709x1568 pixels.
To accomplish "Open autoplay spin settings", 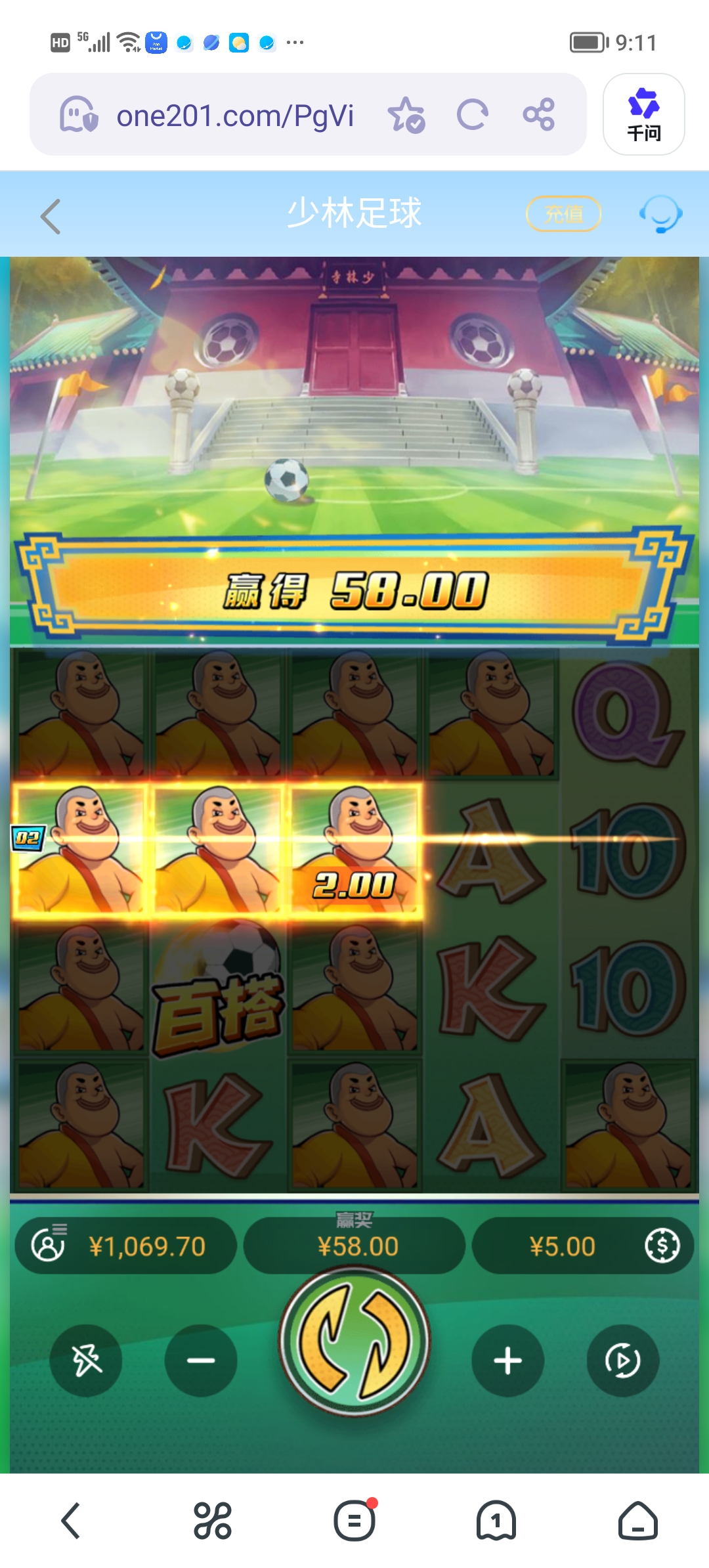I will pyautogui.click(x=622, y=1361).
